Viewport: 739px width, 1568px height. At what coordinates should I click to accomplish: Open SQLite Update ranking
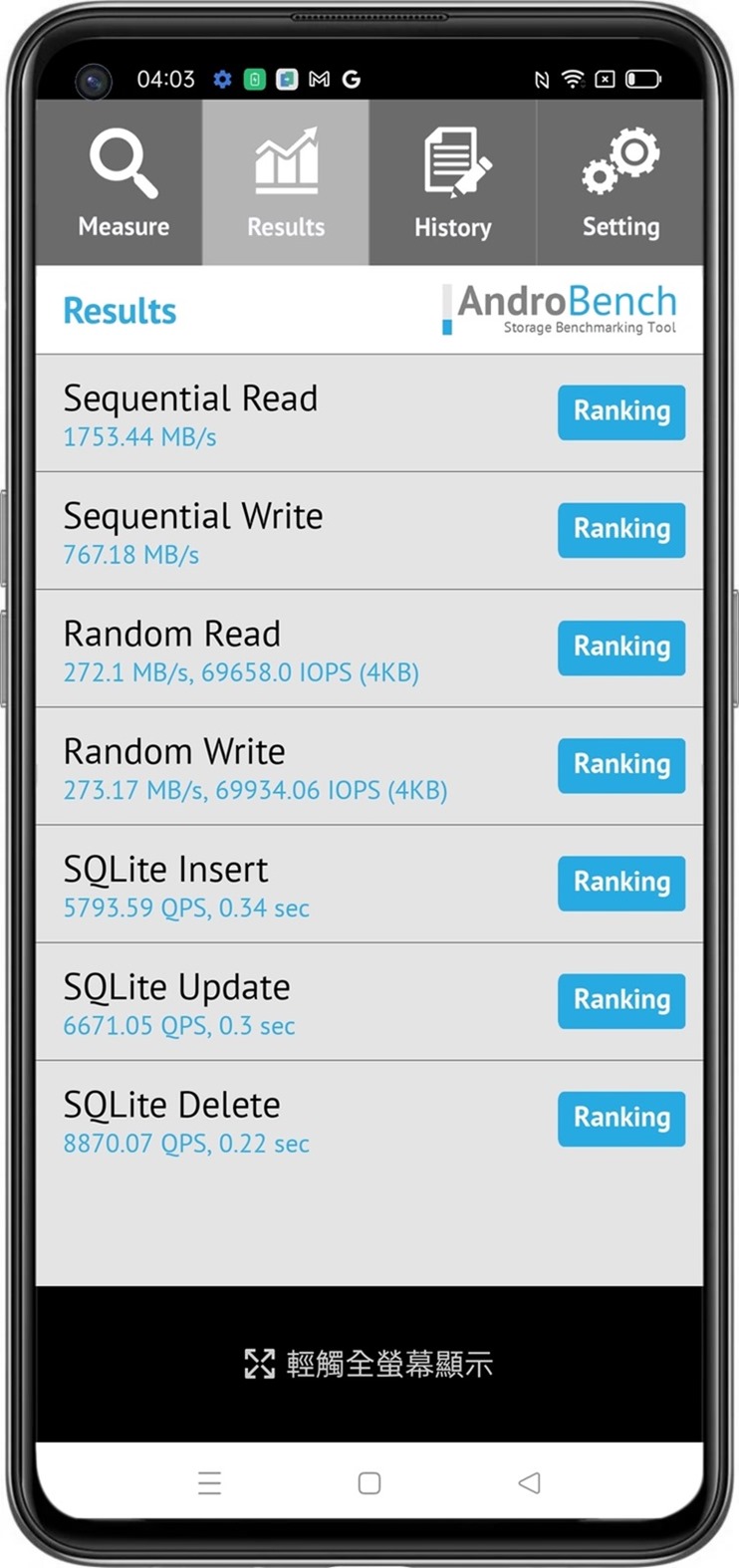point(620,999)
